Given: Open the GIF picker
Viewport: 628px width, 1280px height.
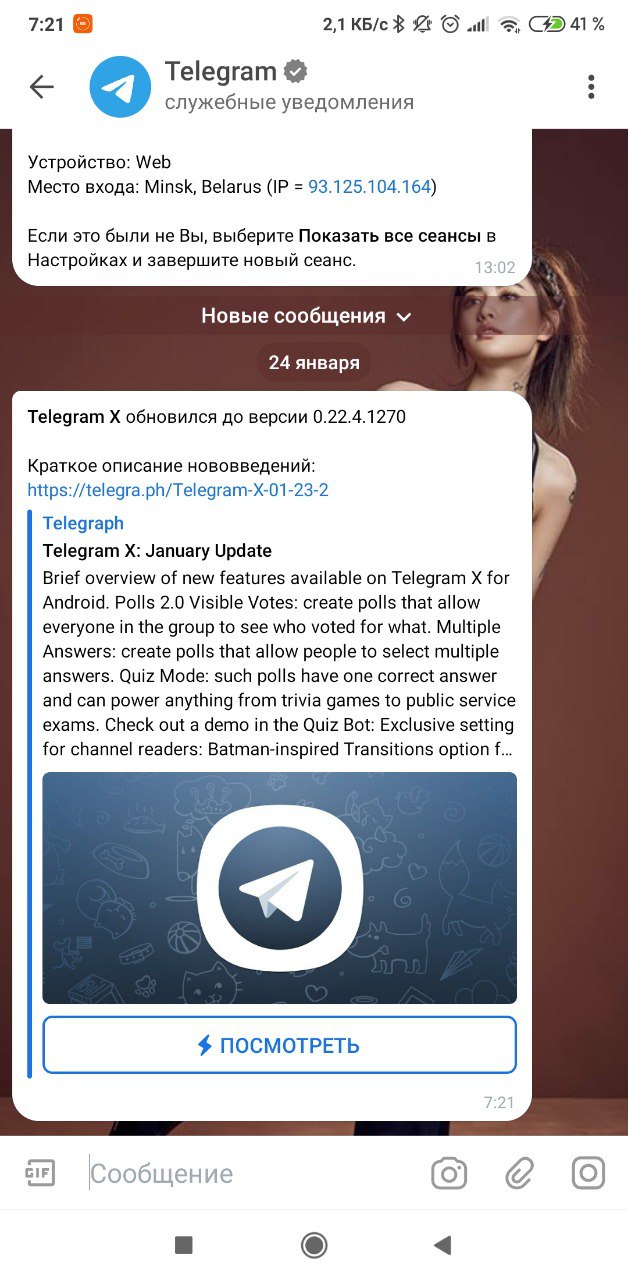Looking at the screenshot, I should tap(40, 1173).
